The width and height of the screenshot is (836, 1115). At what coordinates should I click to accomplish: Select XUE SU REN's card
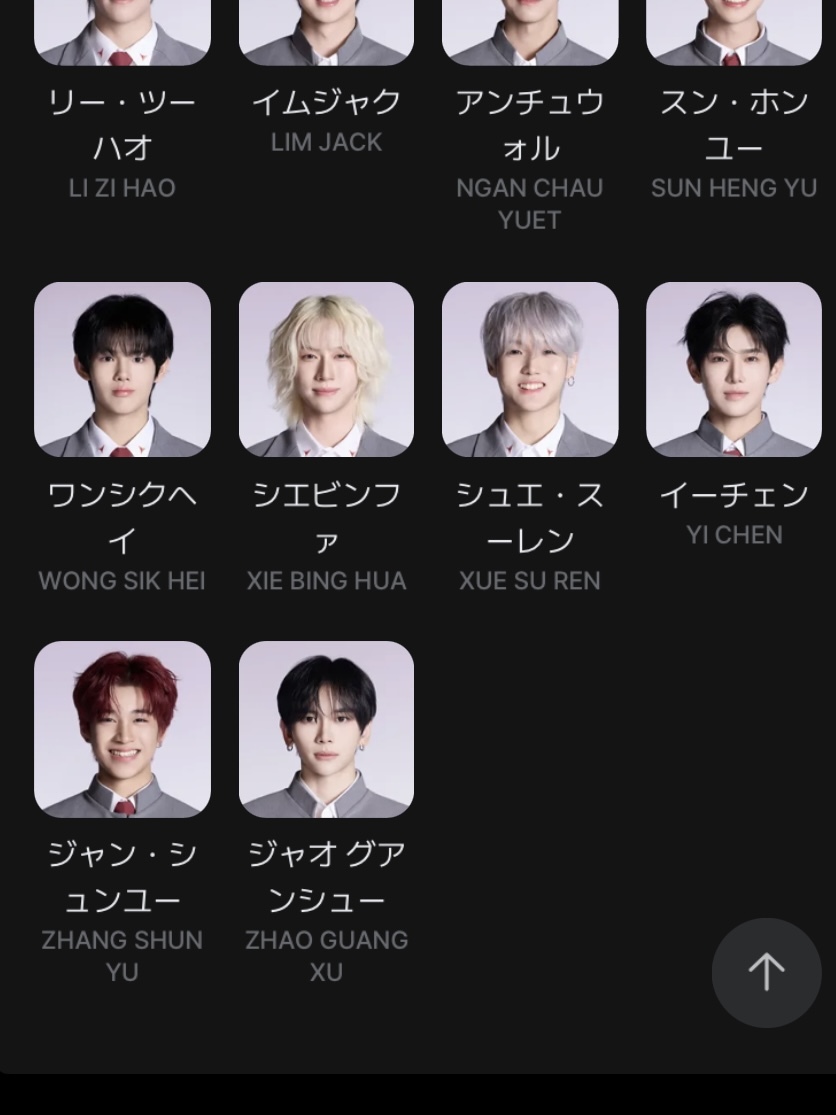click(x=530, y=370)
